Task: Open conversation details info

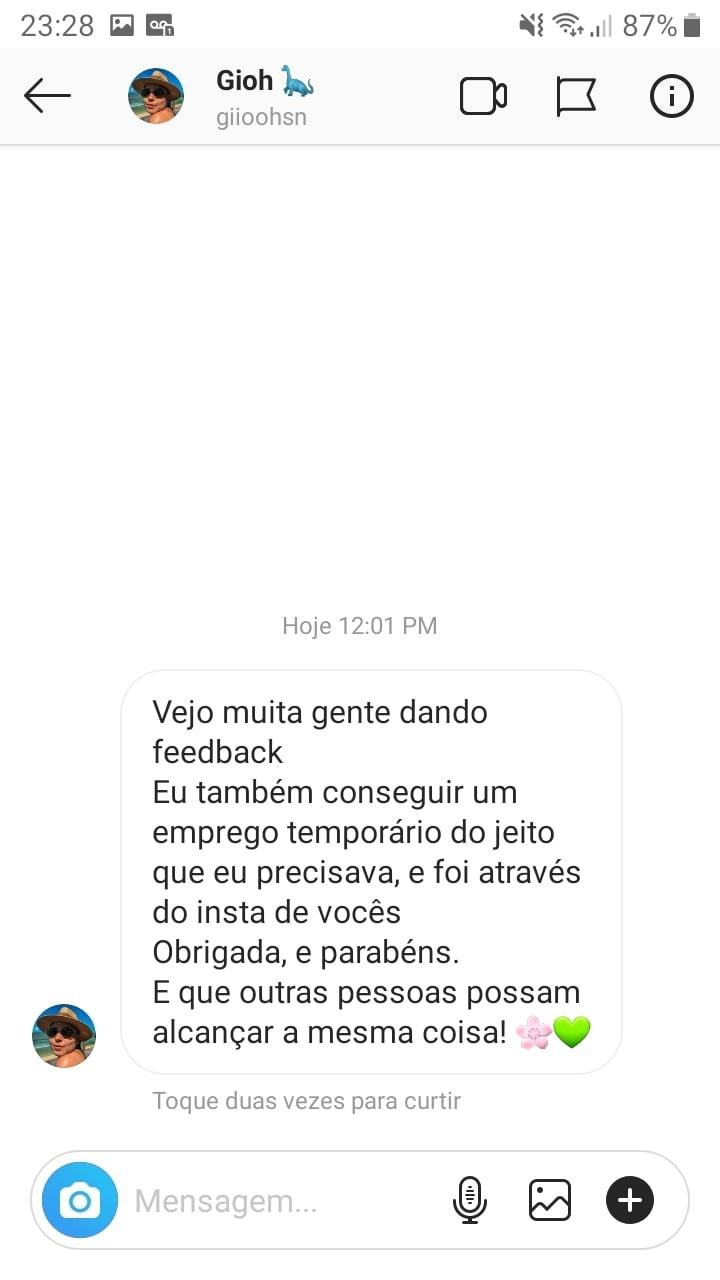Action: click(672, 96)
